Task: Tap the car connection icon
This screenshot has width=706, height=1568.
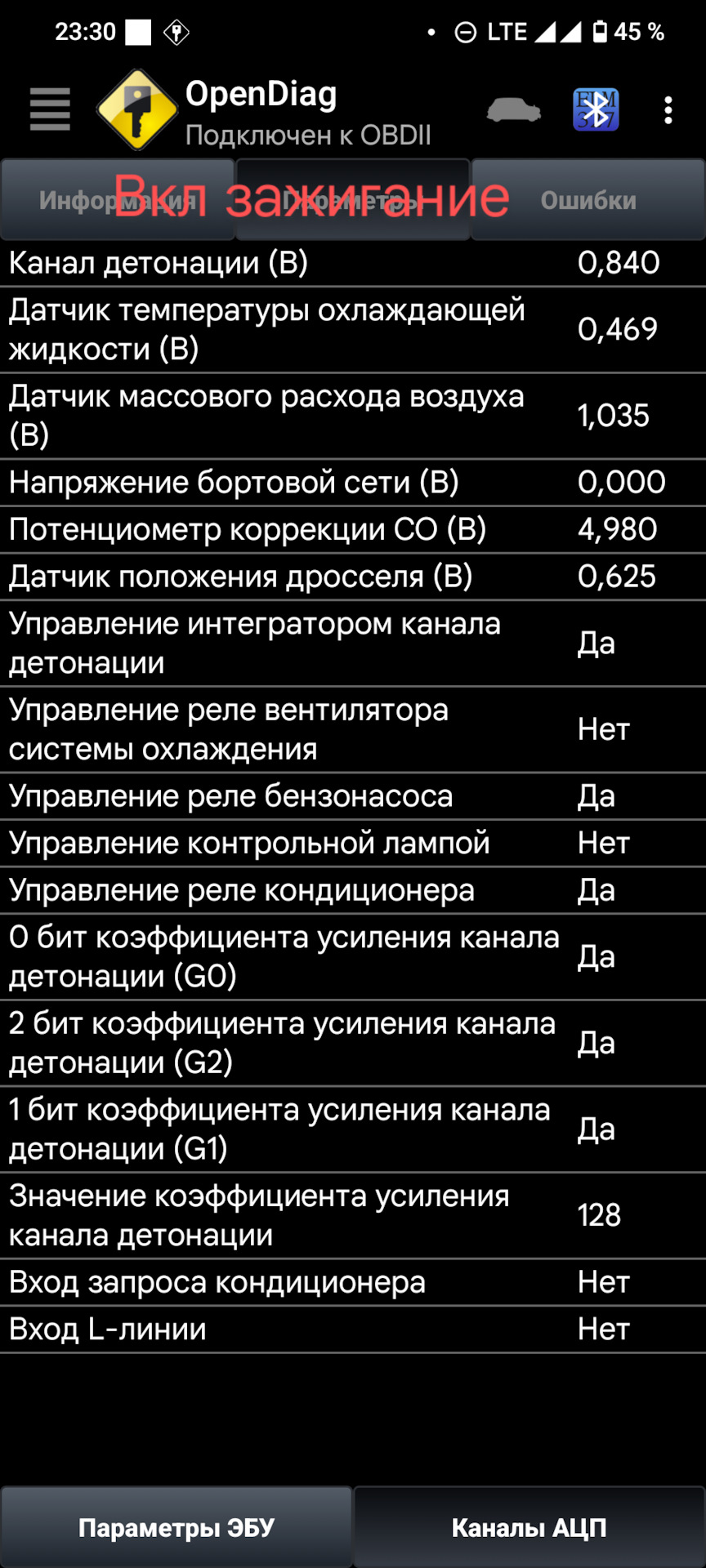Action: [x=513, y=109]
